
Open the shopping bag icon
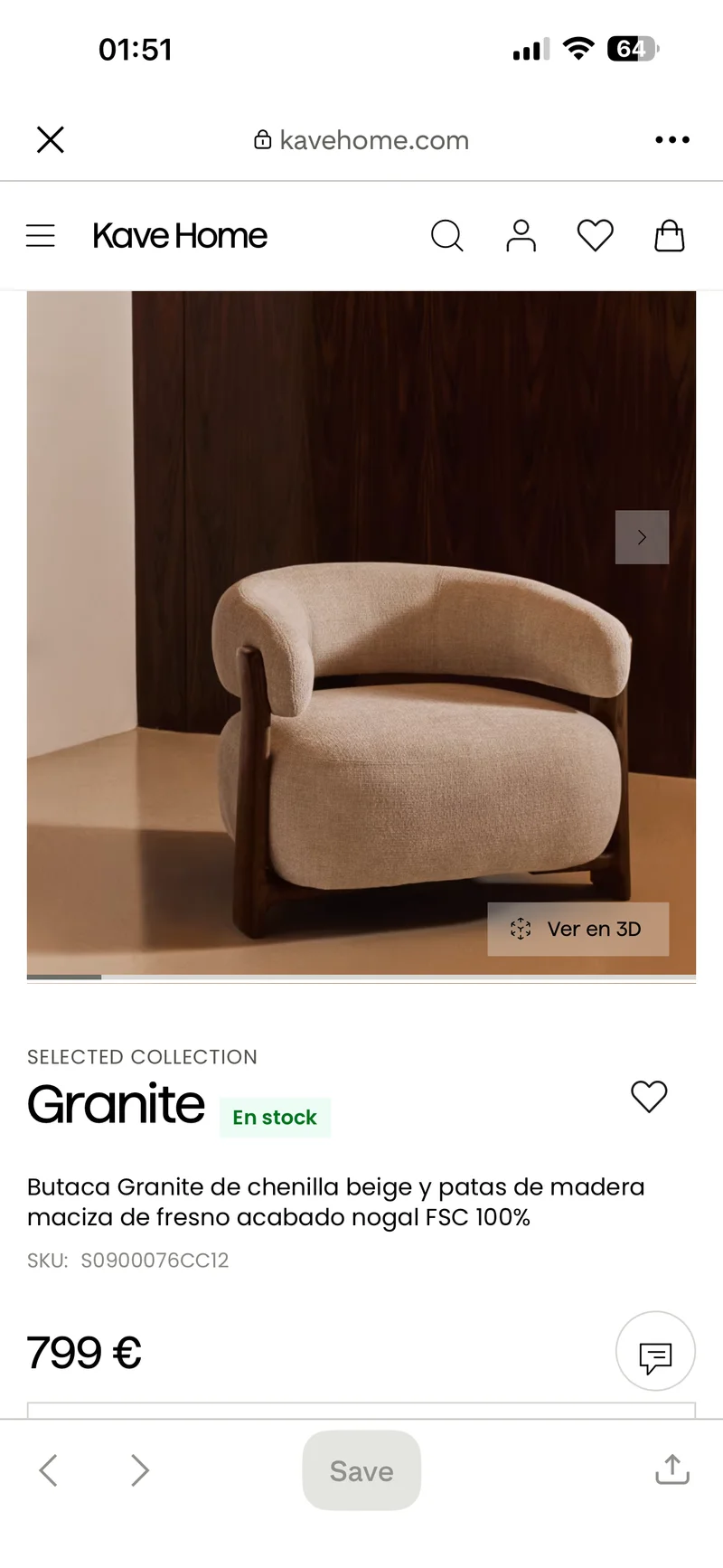click(x=669, y=235)
